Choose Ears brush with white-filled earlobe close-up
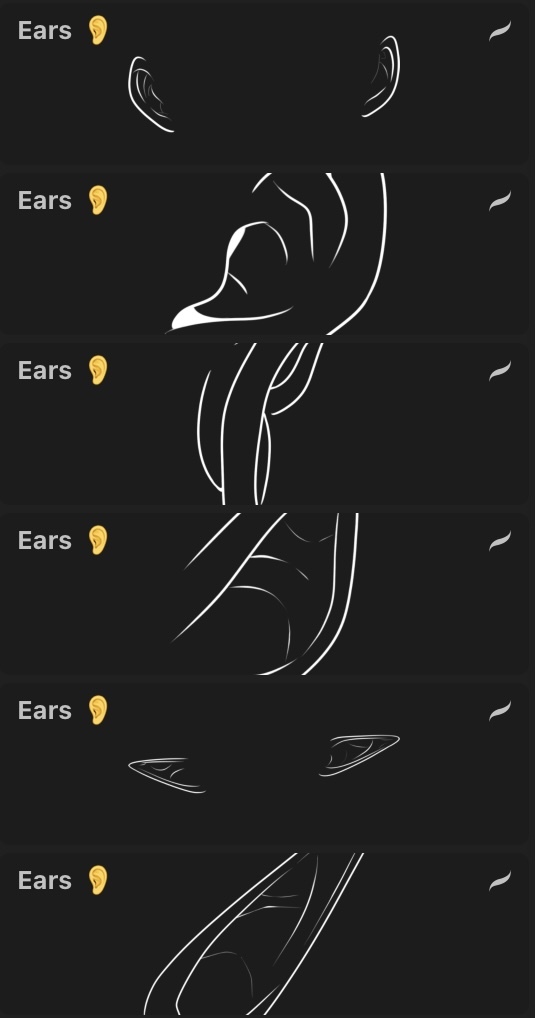Viewport: 535px width, 1018px height. click(x=268, y=254)
